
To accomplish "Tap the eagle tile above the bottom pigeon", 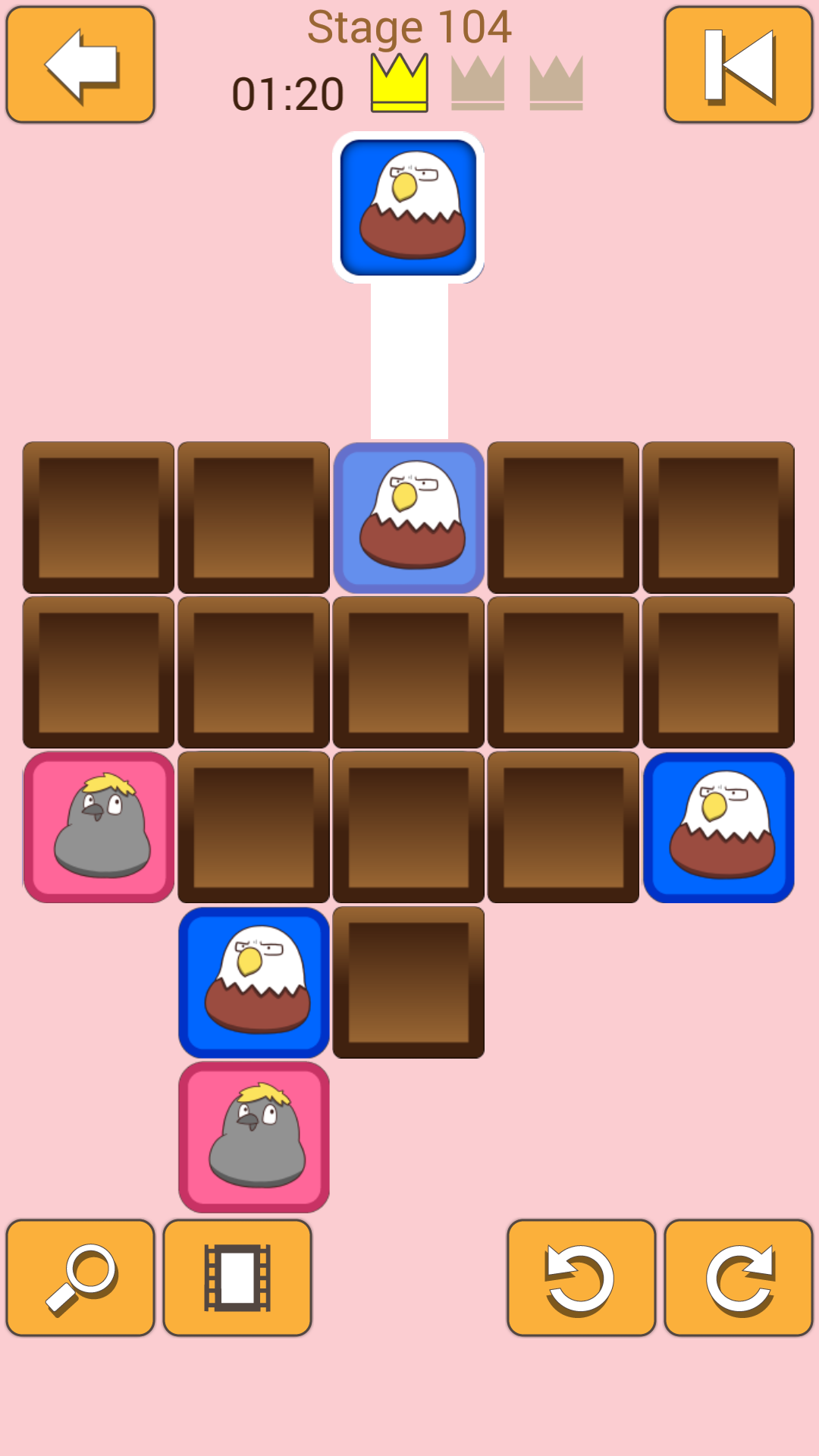I will click(x=254, y=982).
